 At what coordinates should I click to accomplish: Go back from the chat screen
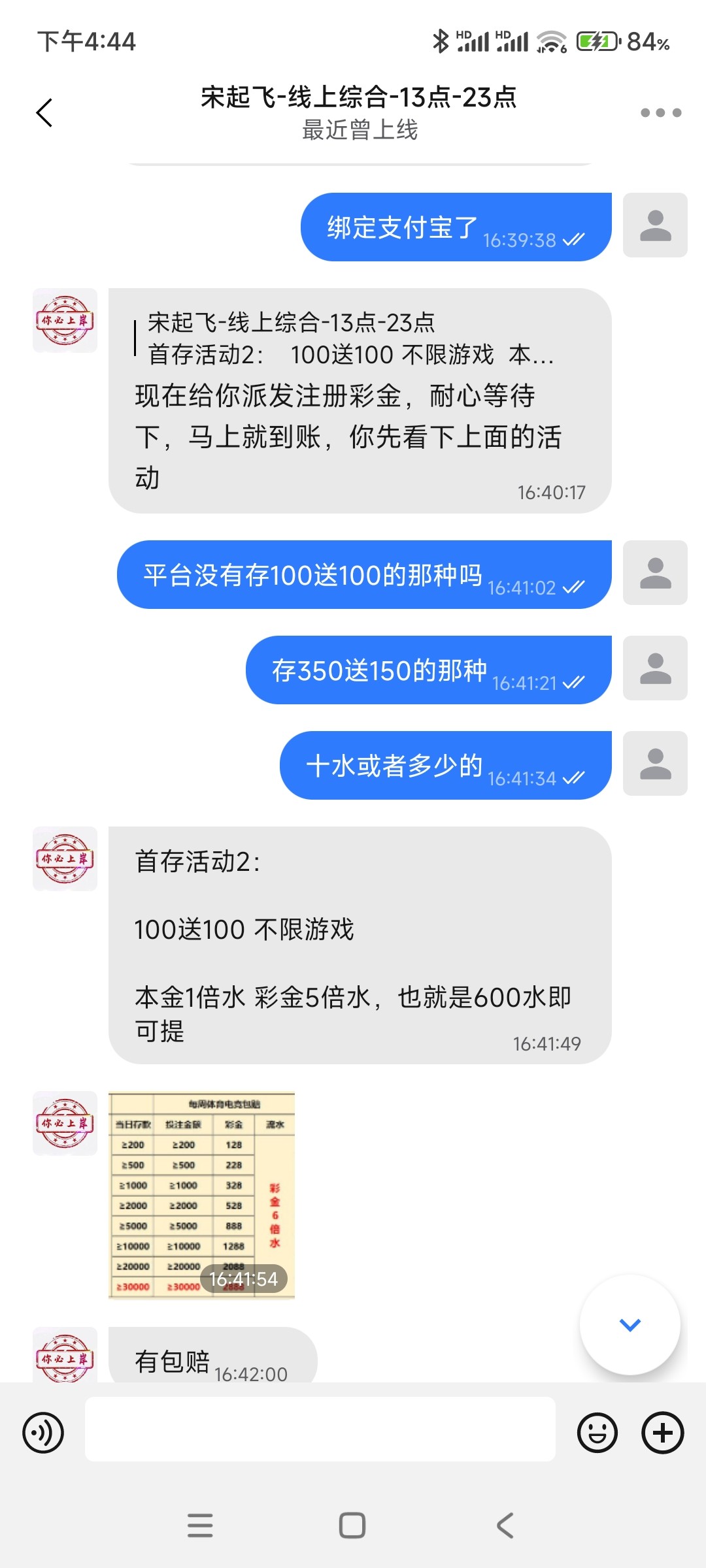tap(44, 113)
